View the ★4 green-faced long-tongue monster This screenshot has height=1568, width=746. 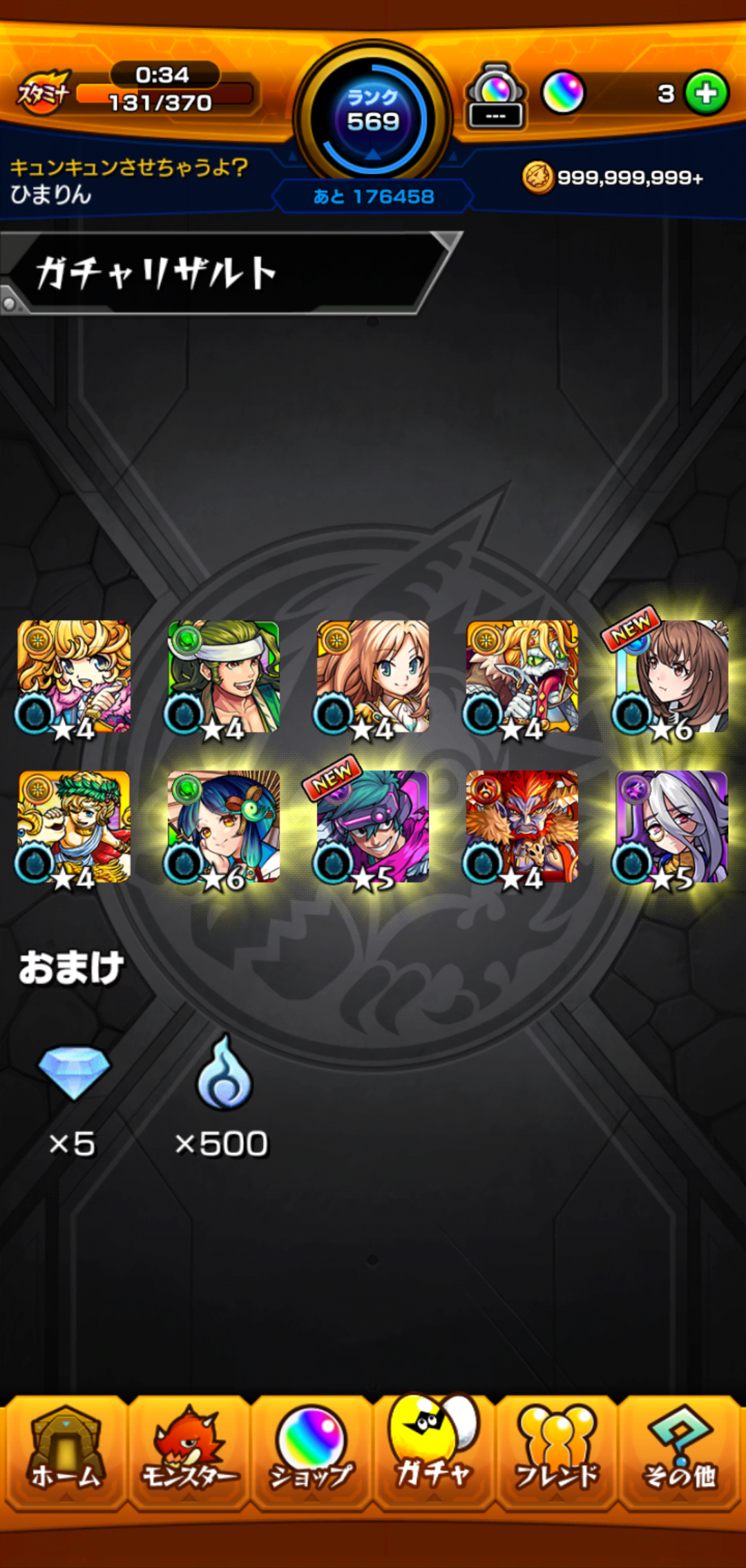tap(522, 677)
